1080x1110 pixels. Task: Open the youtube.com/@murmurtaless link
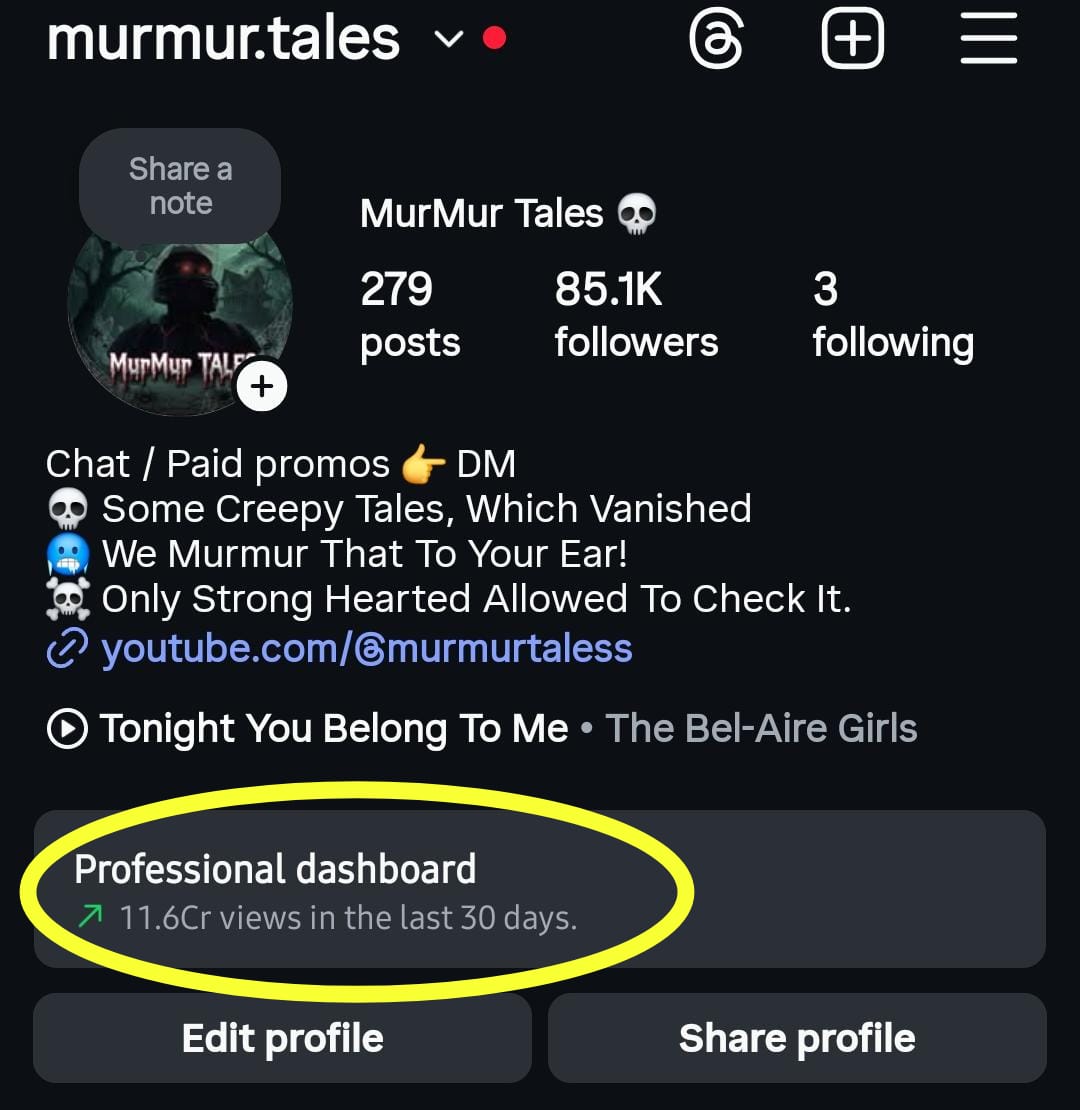click(x=366, y=648)
